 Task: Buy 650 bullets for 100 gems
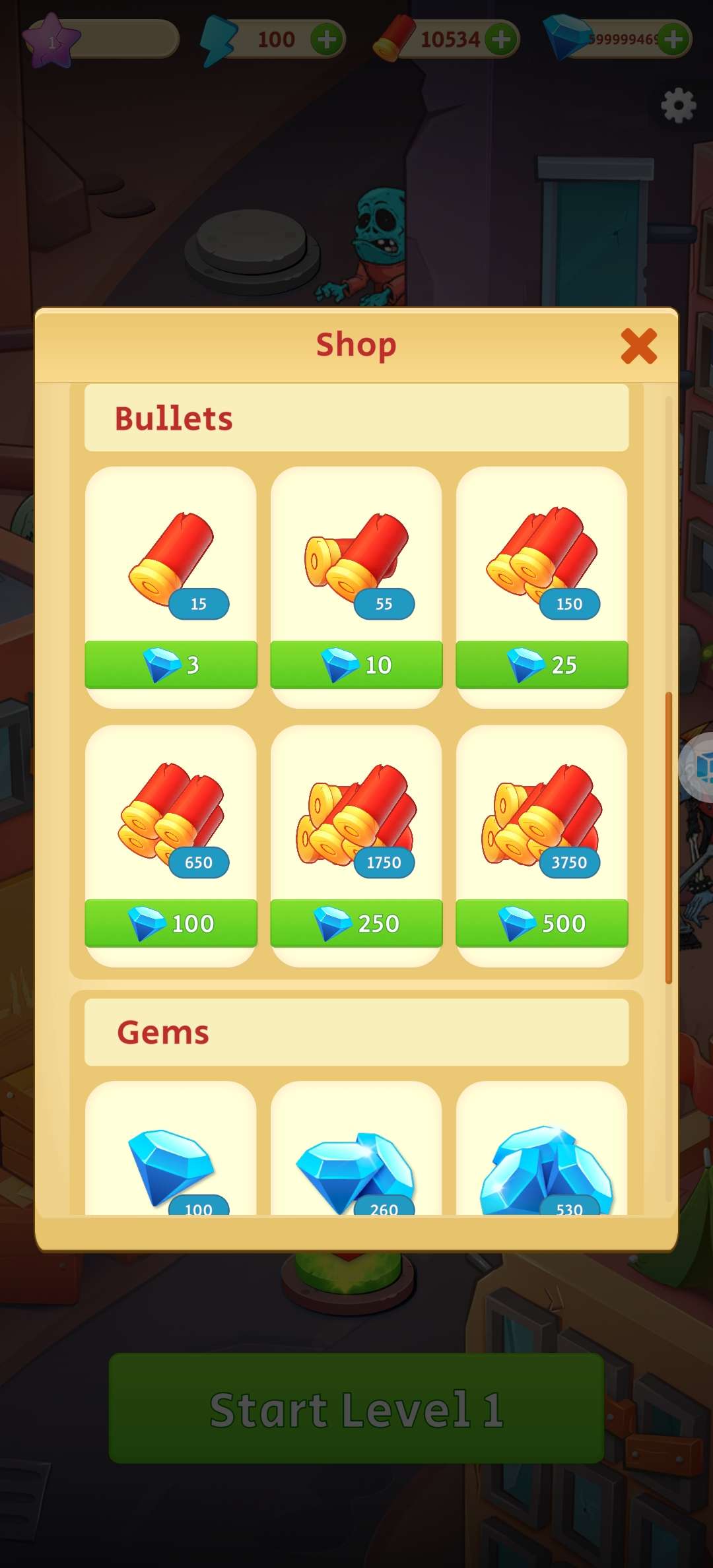coord(171,923)
